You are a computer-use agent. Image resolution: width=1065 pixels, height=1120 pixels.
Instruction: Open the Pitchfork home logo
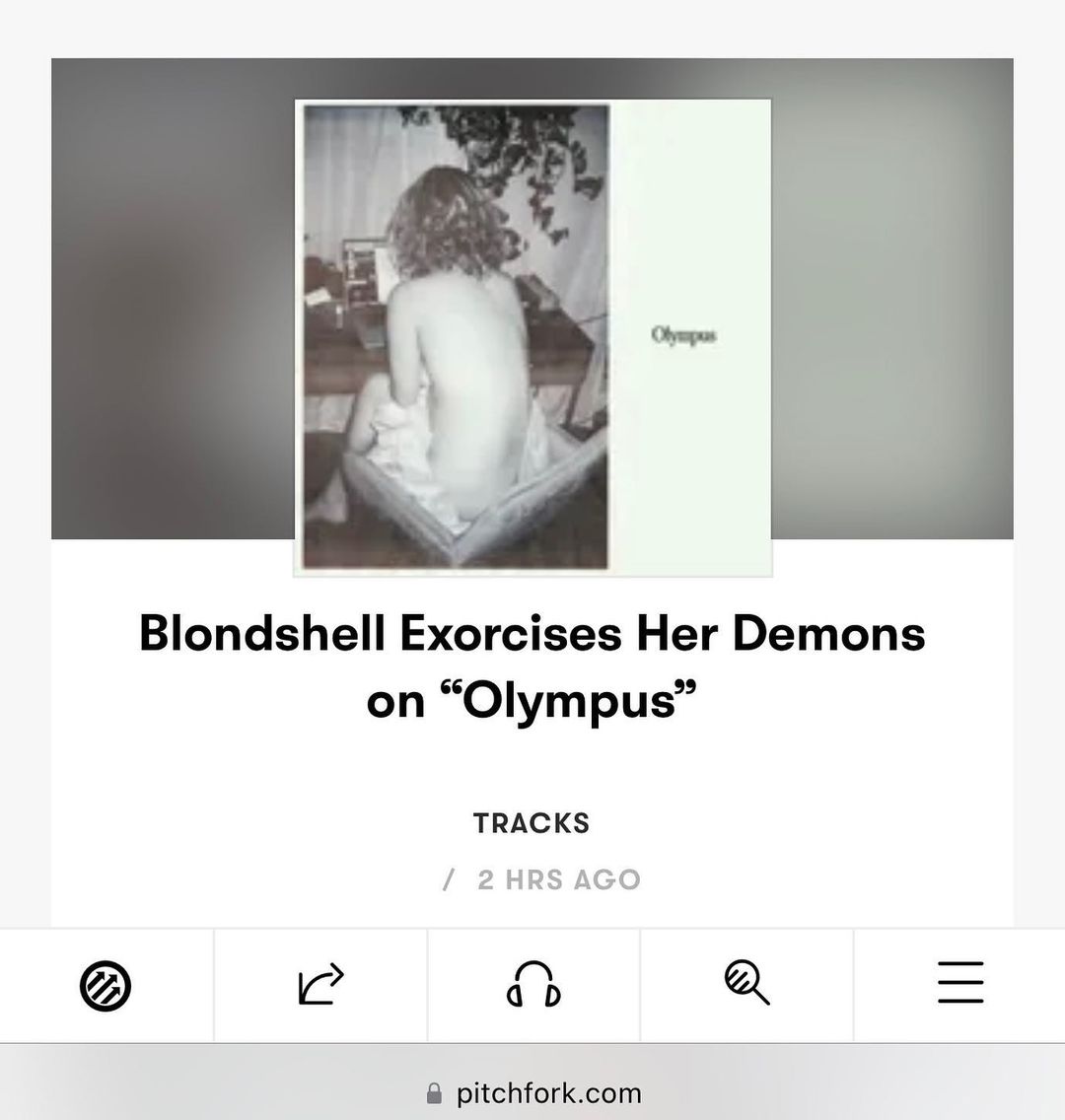click(106, 985)
